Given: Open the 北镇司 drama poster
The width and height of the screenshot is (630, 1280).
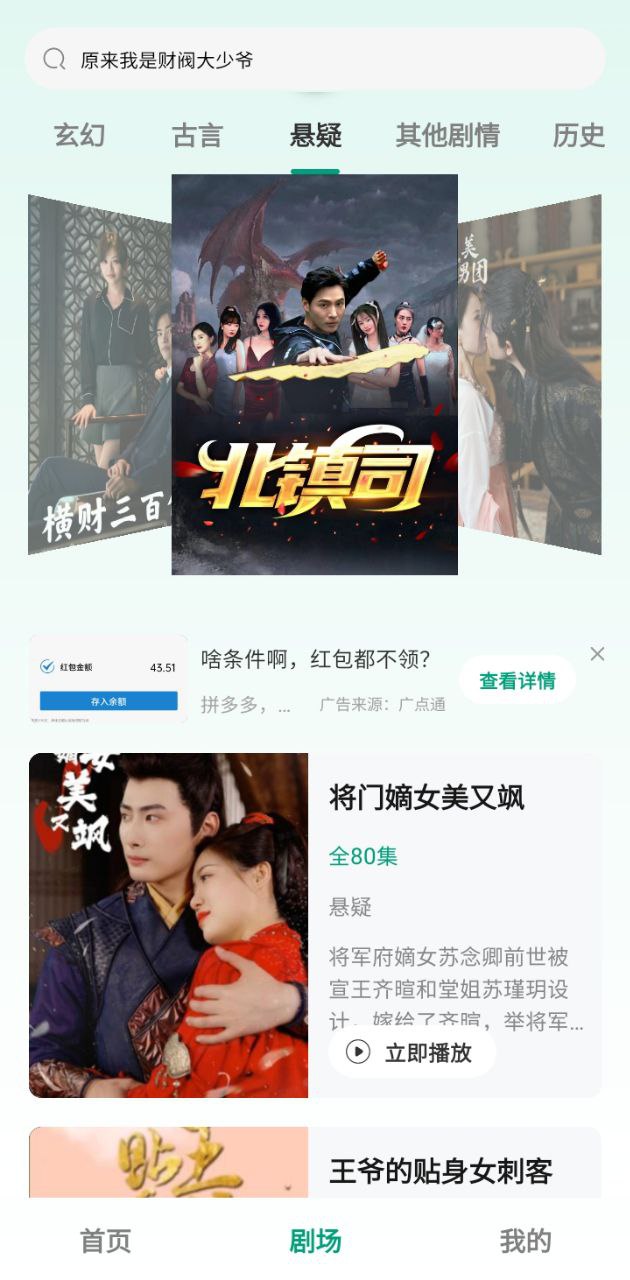Looking at the screenshot, I should (314, 375).
